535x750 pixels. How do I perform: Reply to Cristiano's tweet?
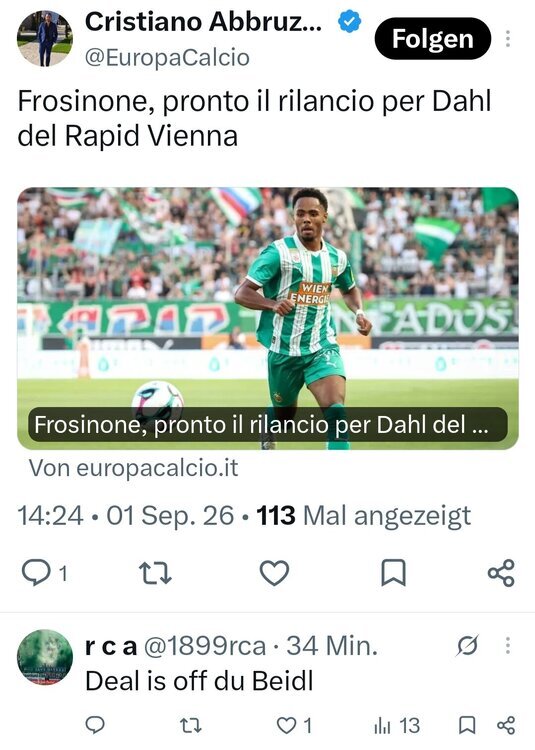point(36,573)
